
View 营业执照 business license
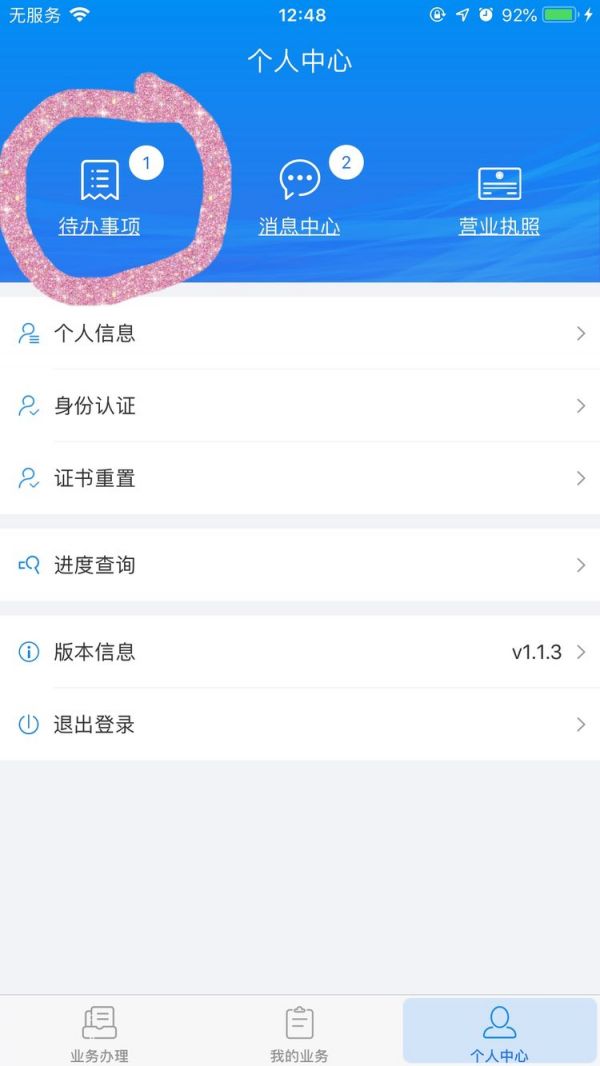499,198
